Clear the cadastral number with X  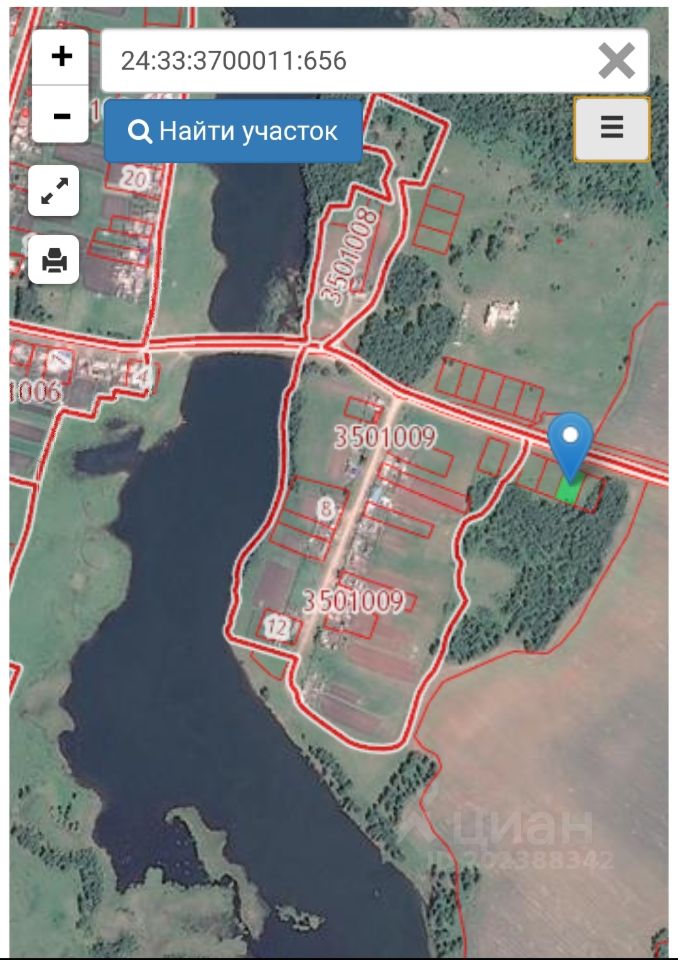[616, 61]
